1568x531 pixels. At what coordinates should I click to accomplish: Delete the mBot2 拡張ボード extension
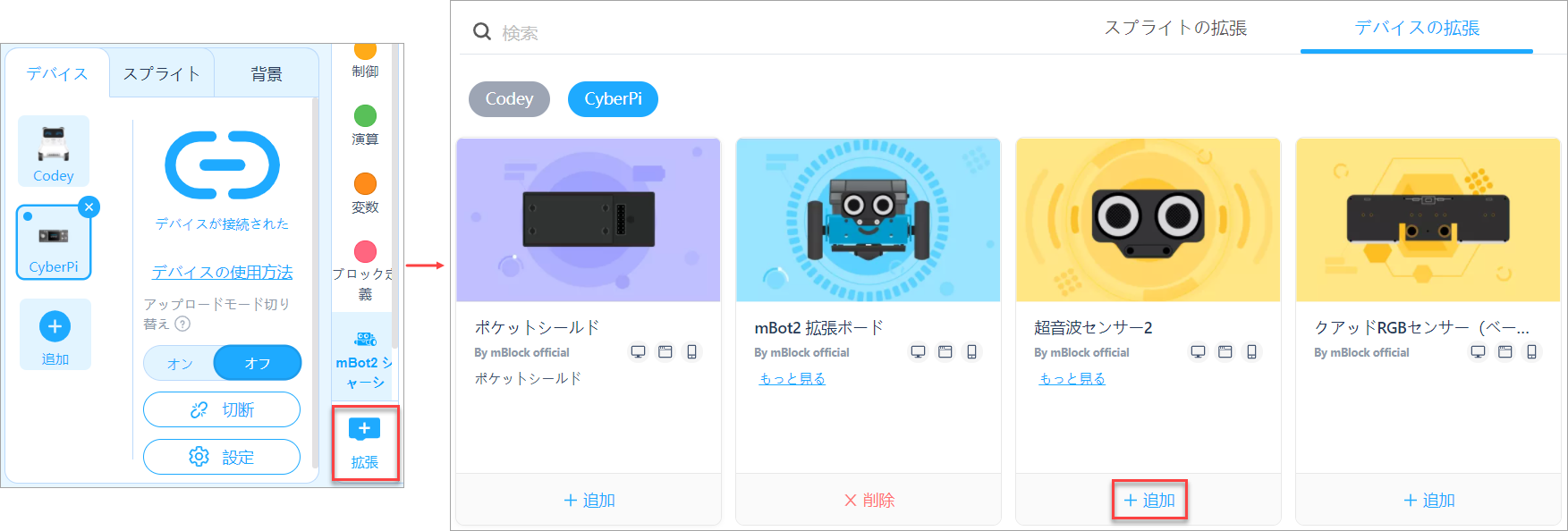(869, 500)
